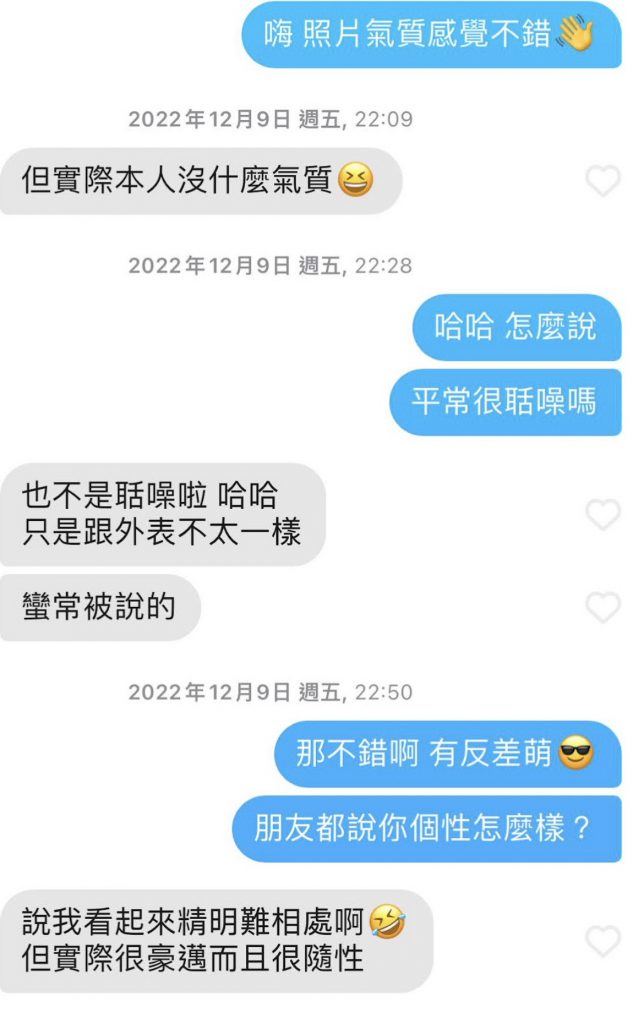
Task: Like the 蠻常被說的 message
Action: (x=602, y=607)
